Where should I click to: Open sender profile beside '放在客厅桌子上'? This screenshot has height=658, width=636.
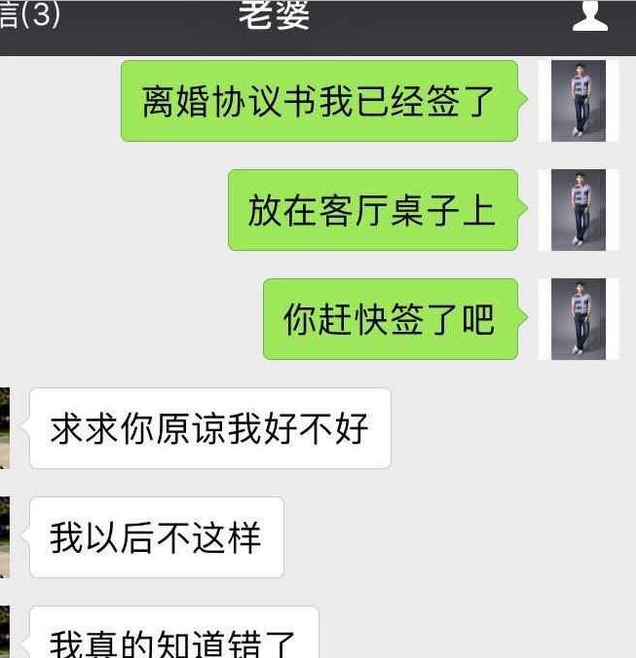(x=578, y=210)
